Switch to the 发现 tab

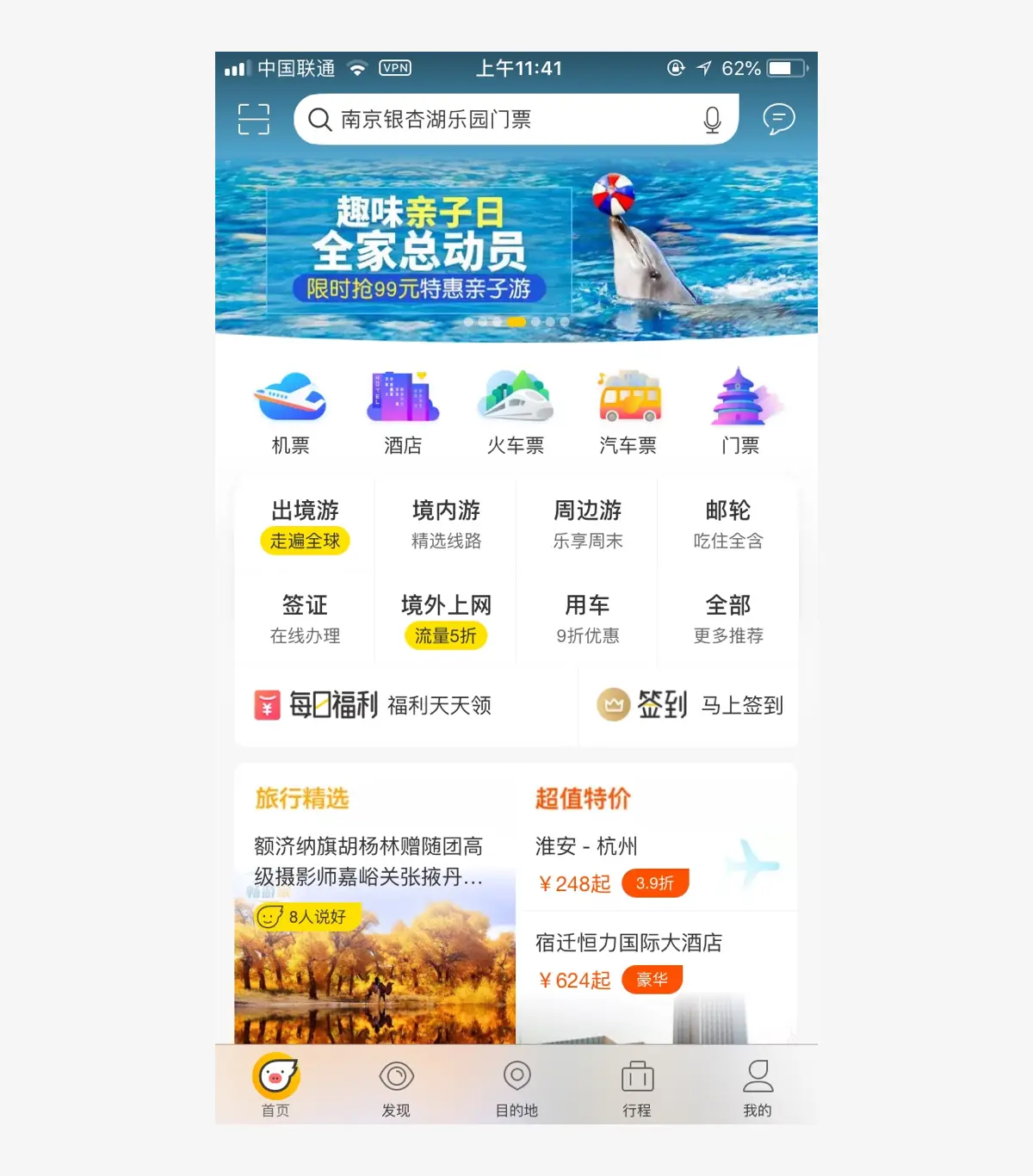396,1088
